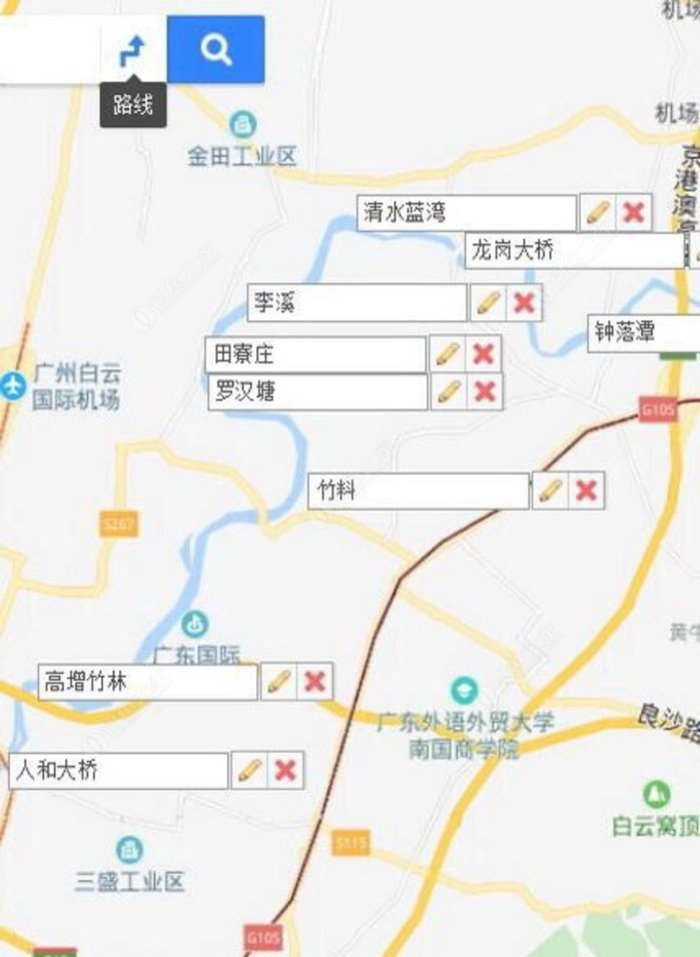The height and width of the screenshot is (957, 700).
Task: Edit the 高增竹林 marker label
Action: click(x=279, y=682)
